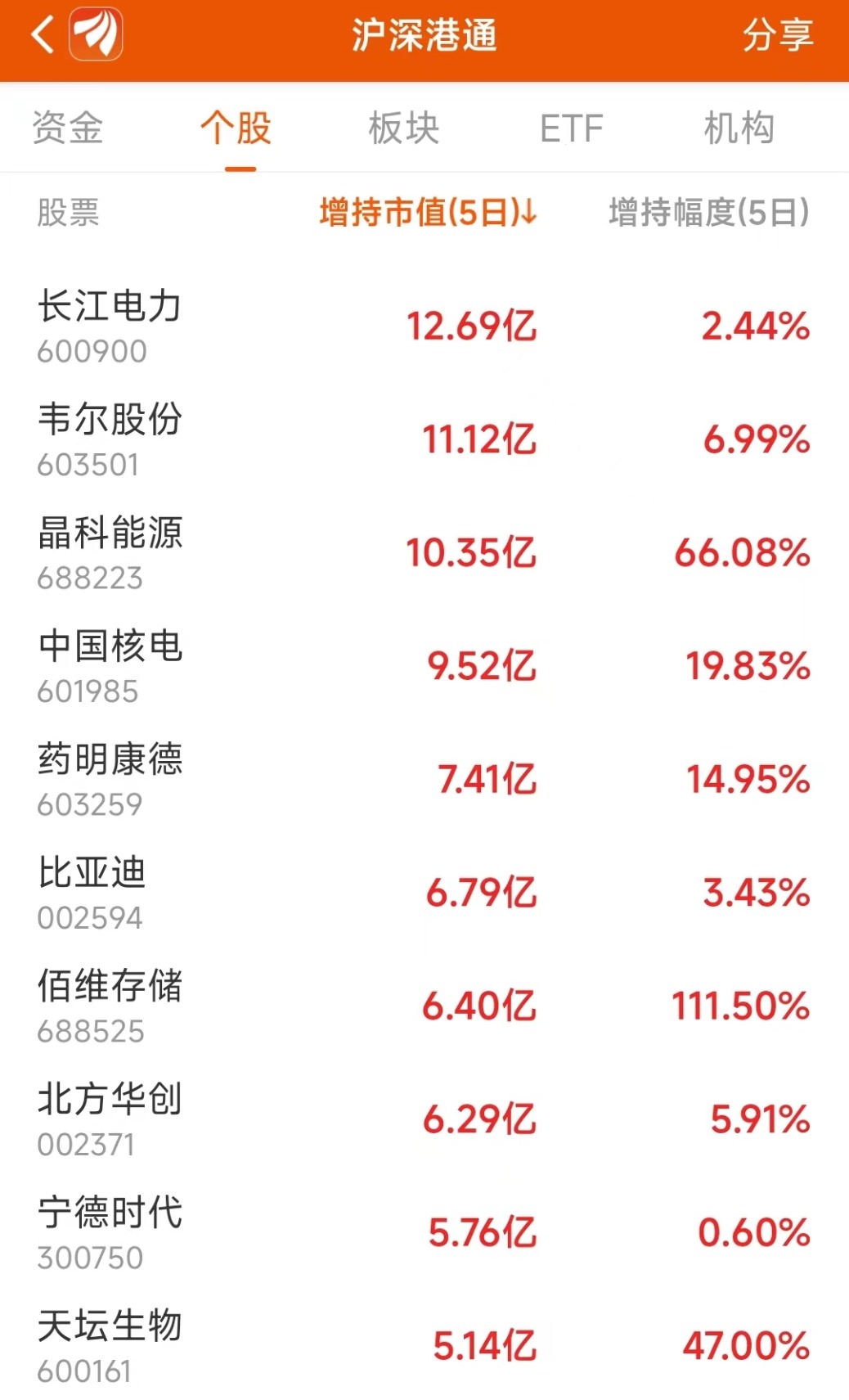Select 宁德时代 300750 stock
The height and width of the screenshot is (1400, 849).
click(x=424, y=1233)
